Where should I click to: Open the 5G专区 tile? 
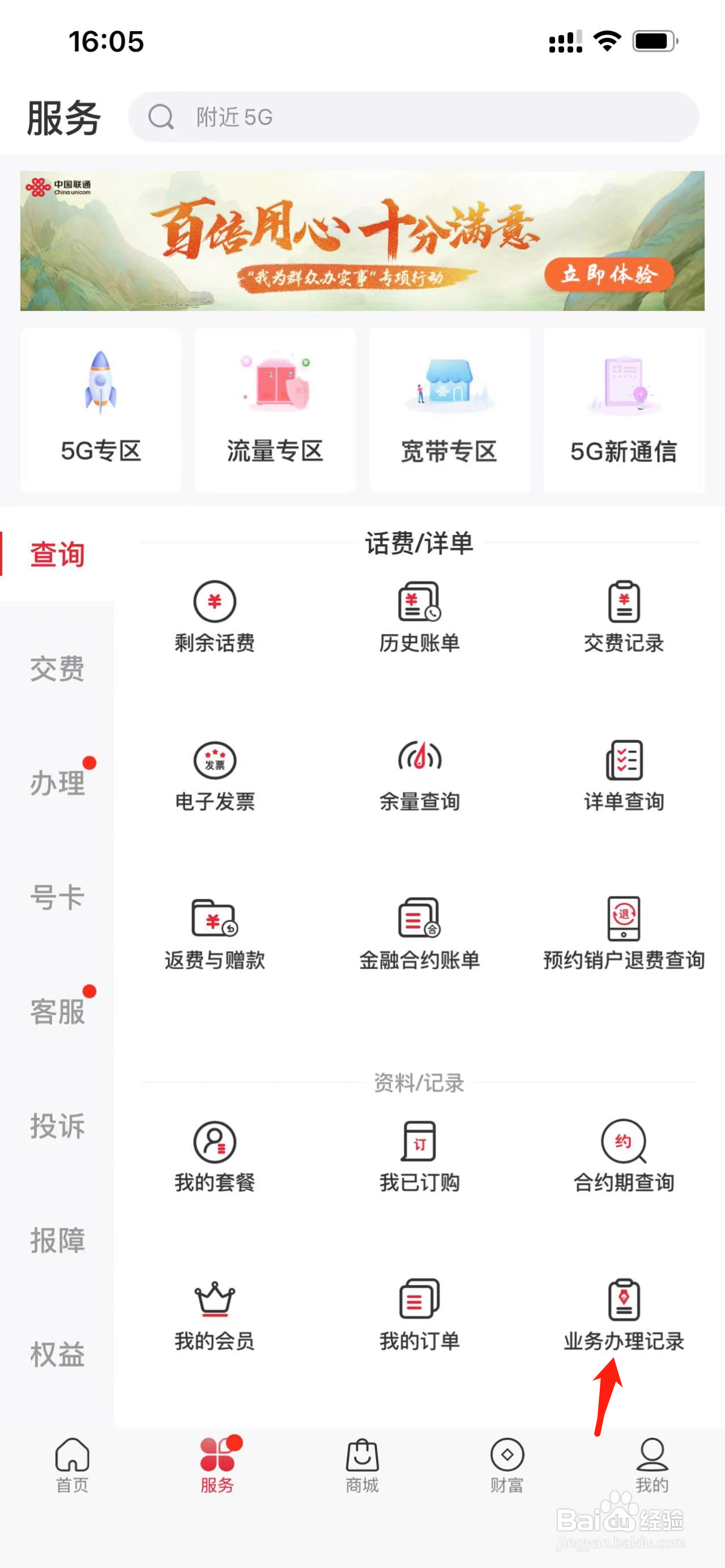tap(101, 409)
